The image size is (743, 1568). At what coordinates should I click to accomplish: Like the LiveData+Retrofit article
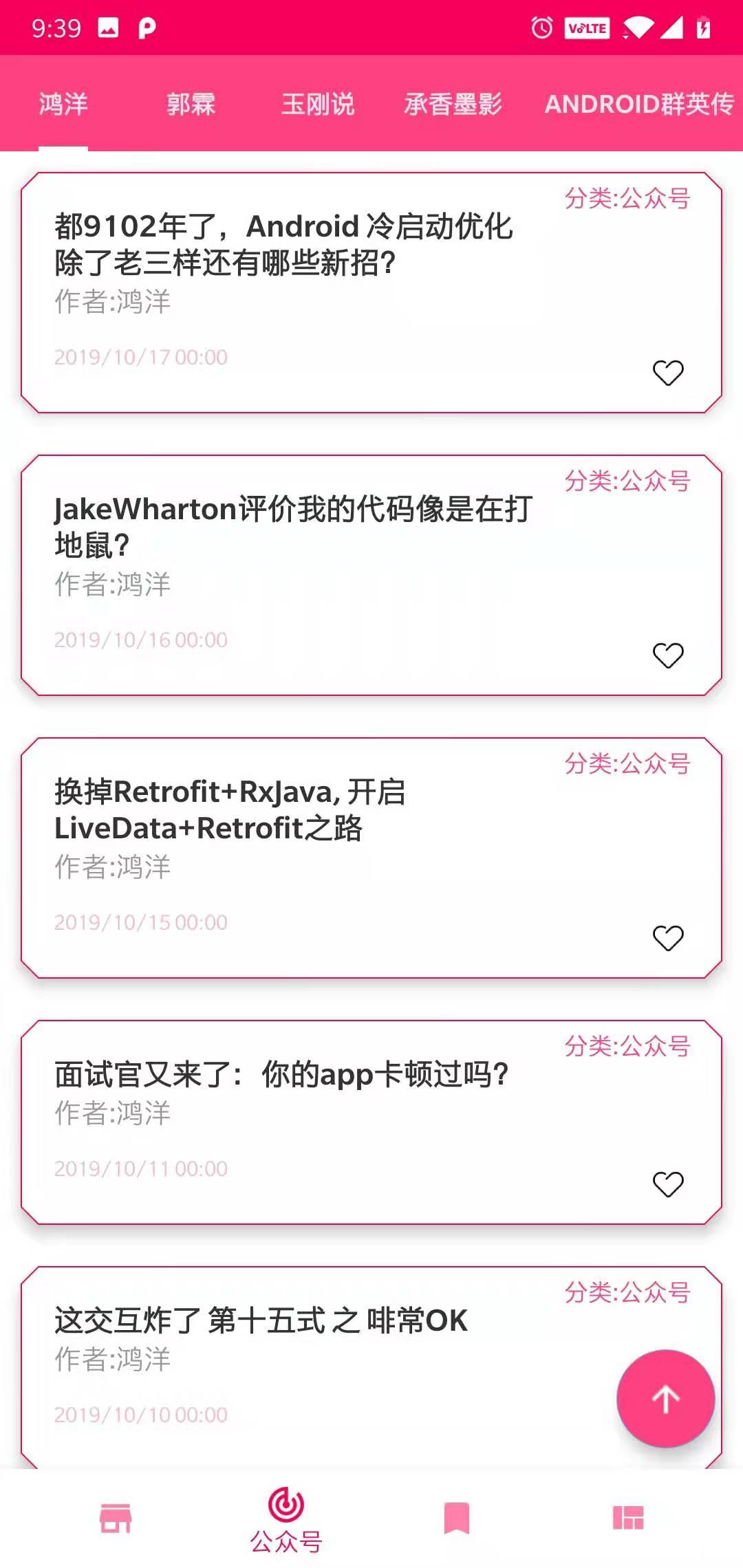coord(668,938)
